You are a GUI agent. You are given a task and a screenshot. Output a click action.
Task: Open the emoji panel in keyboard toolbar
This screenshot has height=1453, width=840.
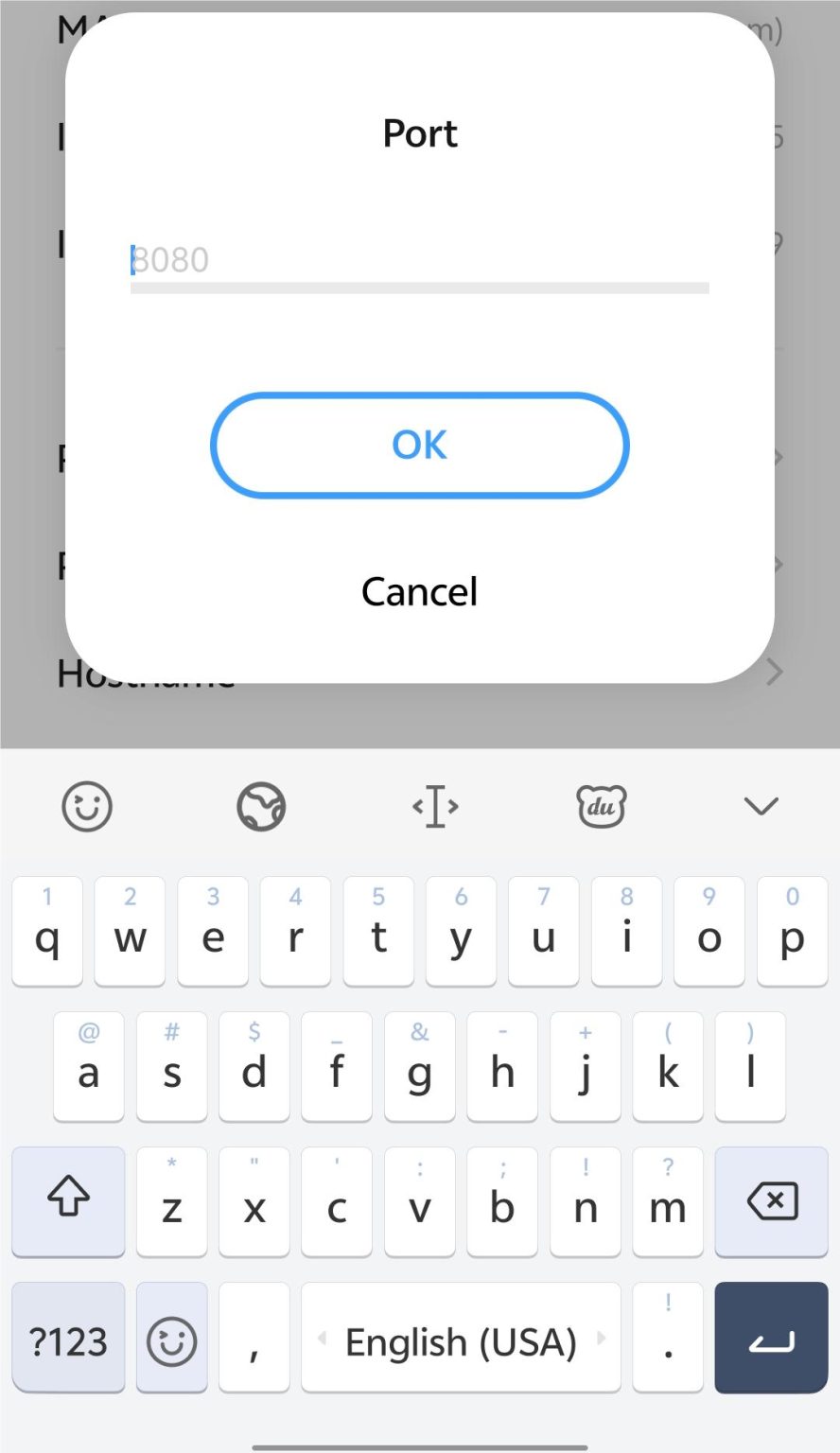pos(87,807)
